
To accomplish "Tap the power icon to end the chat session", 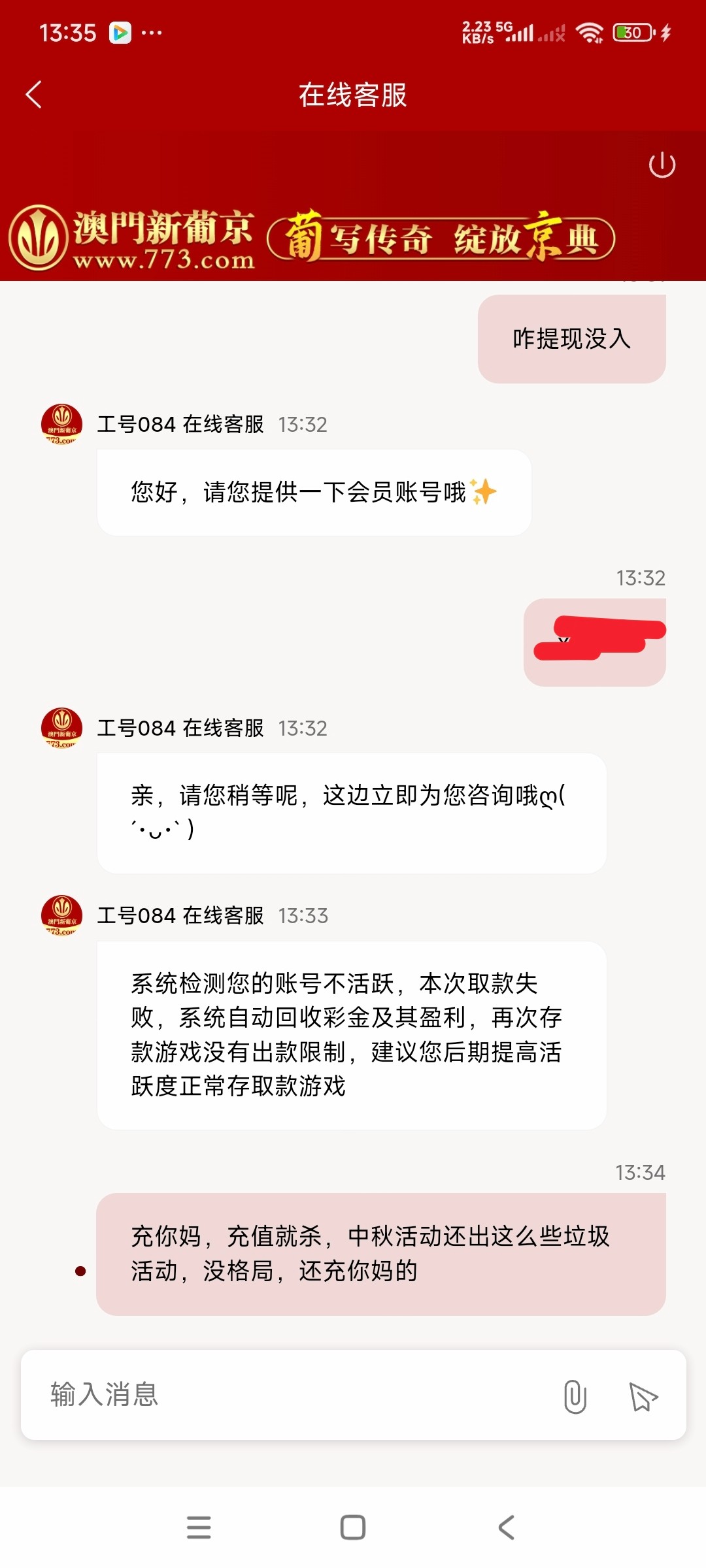I will [x=662, y=165].
